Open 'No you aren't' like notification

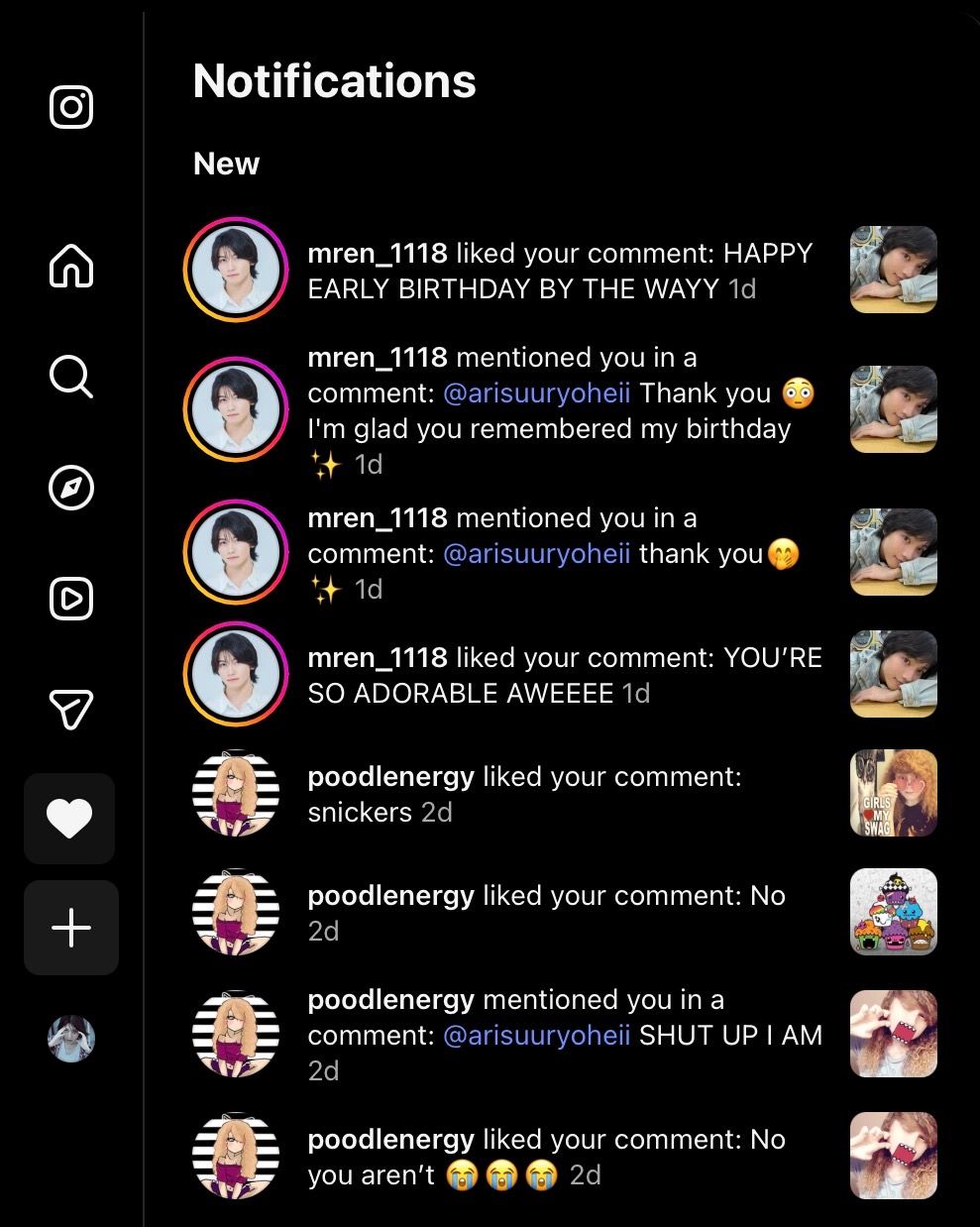[x=547, y=1157]
